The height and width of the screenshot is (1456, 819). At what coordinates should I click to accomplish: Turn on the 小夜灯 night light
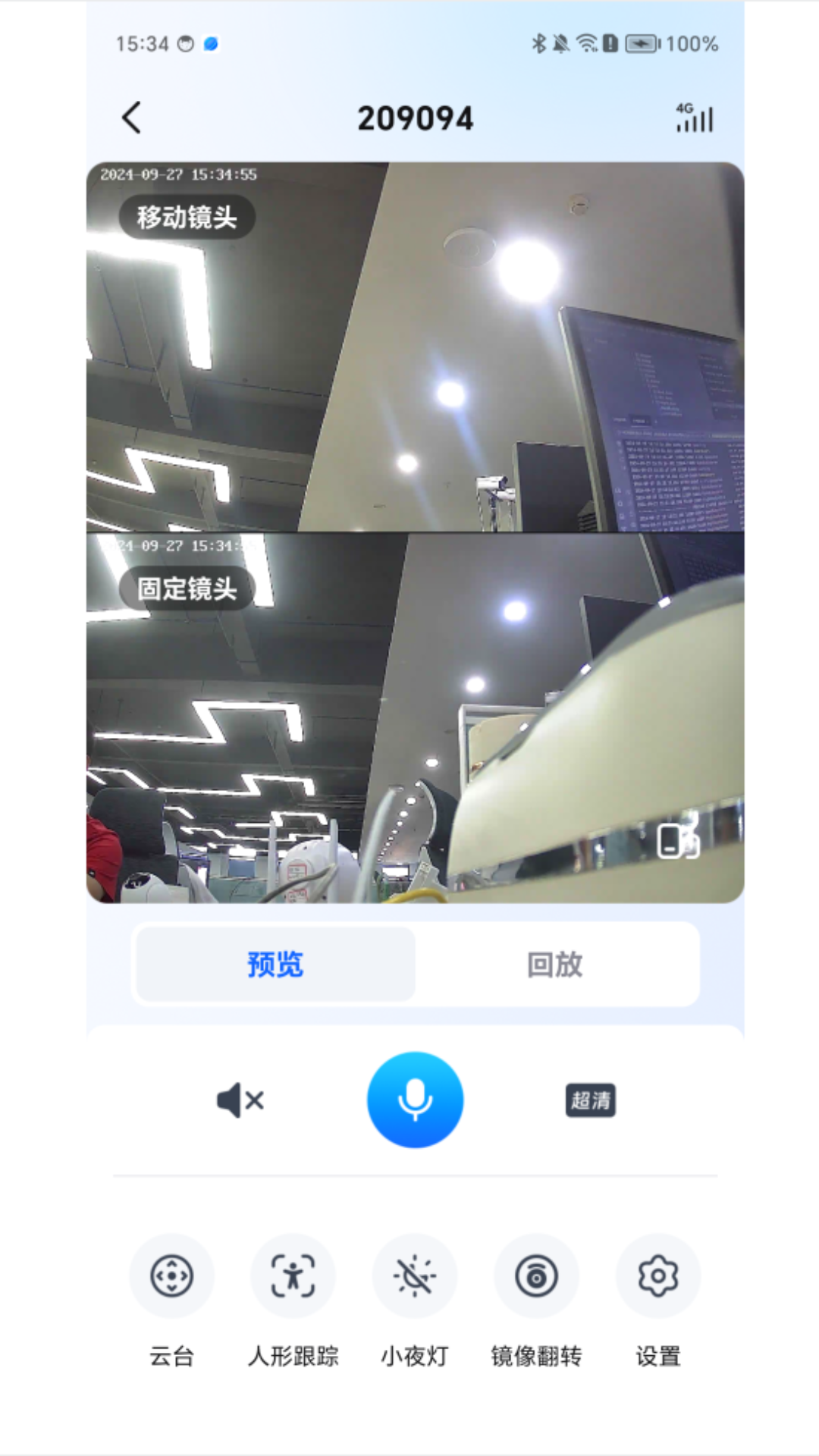[x=415, y=1276]
